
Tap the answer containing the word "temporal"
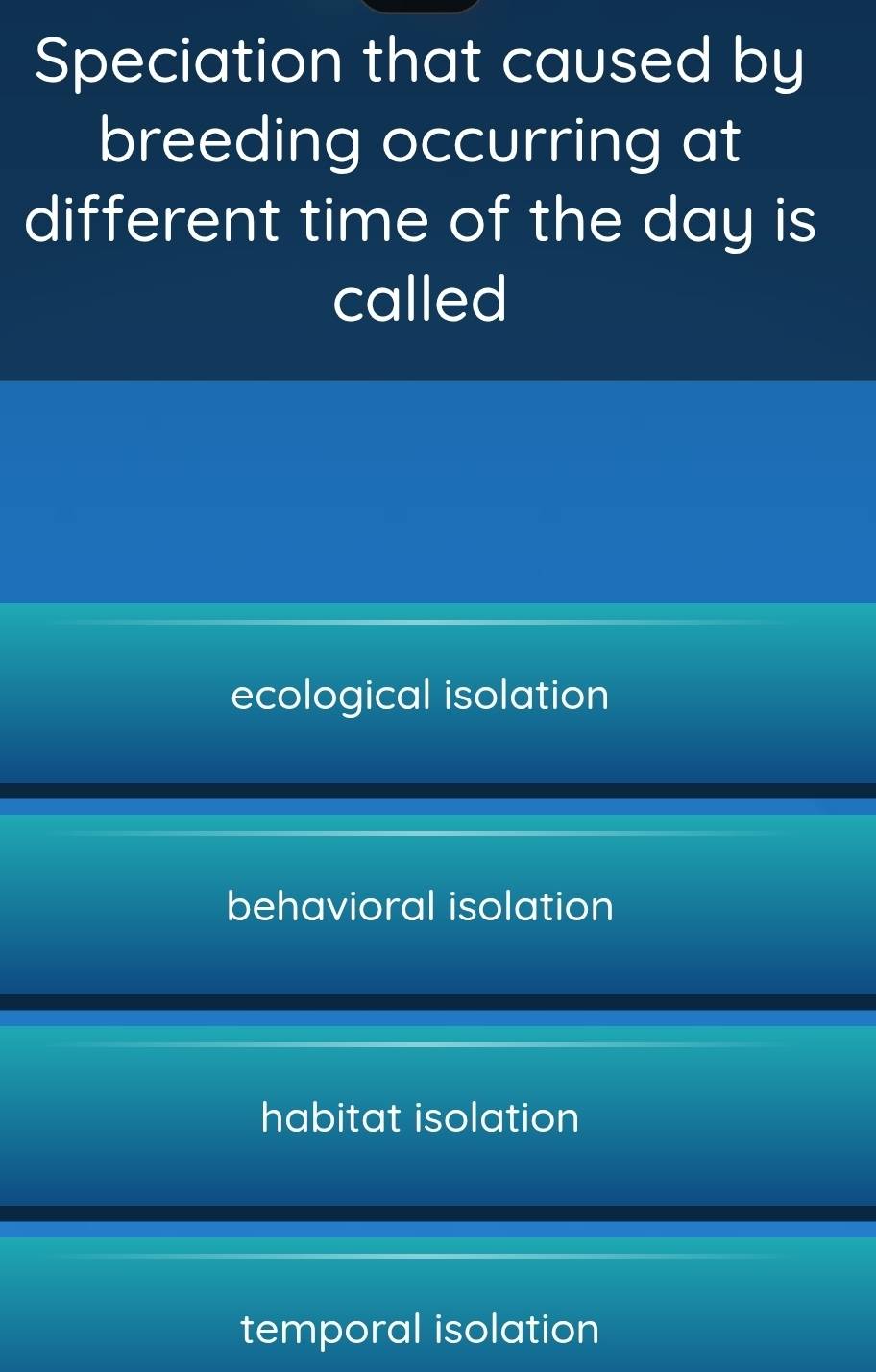(x=419, y=1329)
